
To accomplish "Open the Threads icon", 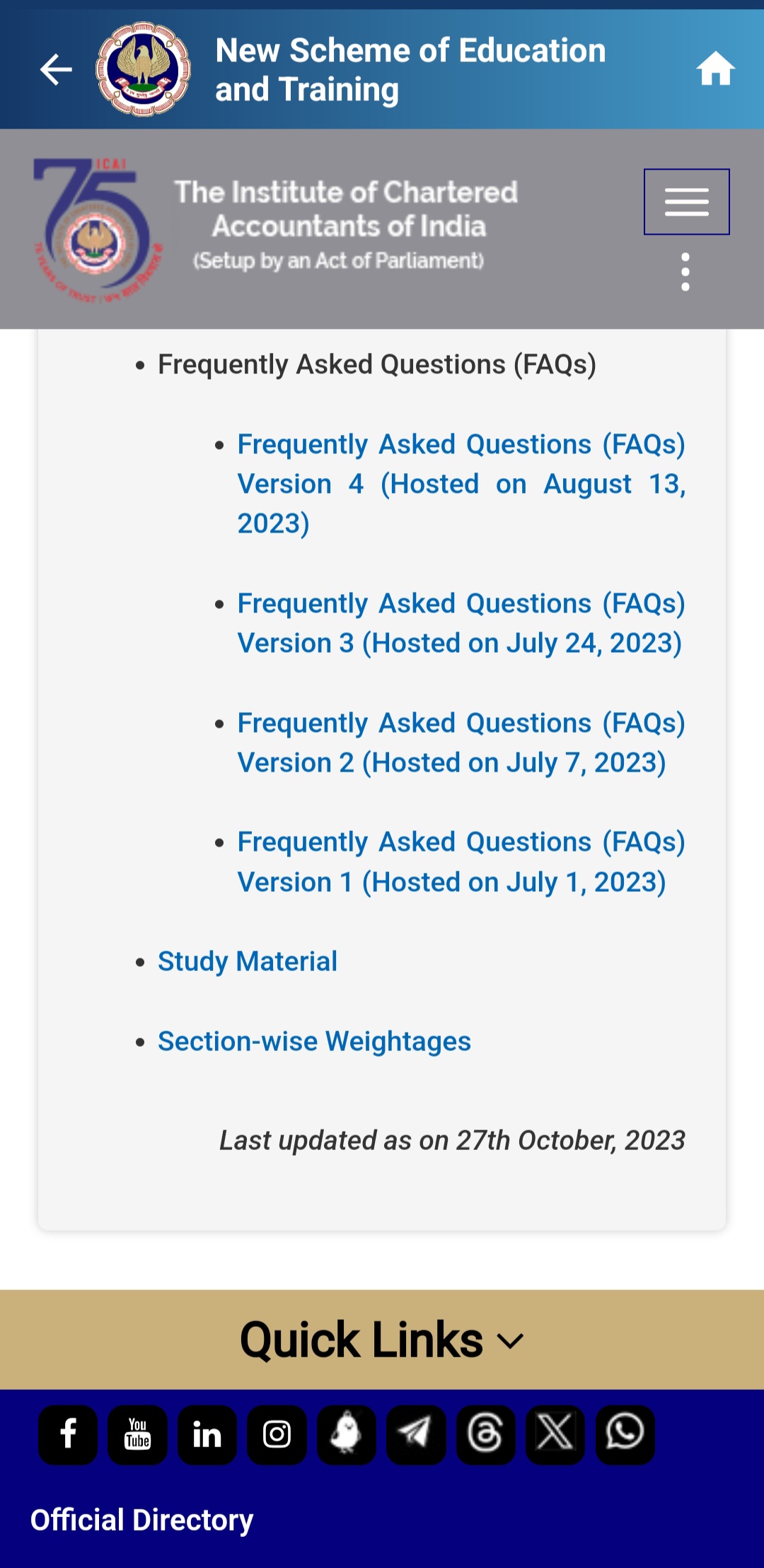I will pyautogui.click(x=485, y=1434).
